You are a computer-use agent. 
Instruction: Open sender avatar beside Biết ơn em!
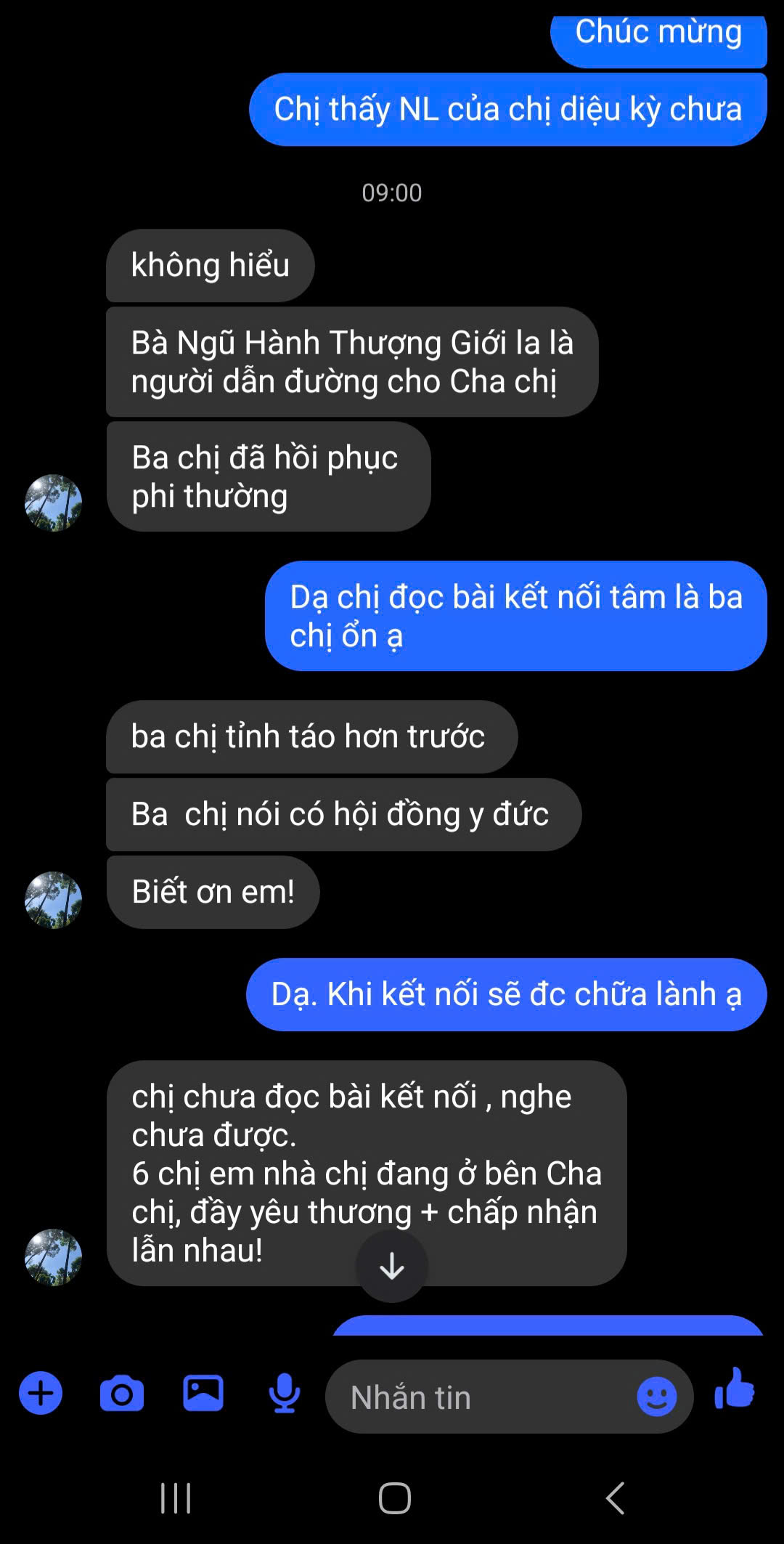53,900
